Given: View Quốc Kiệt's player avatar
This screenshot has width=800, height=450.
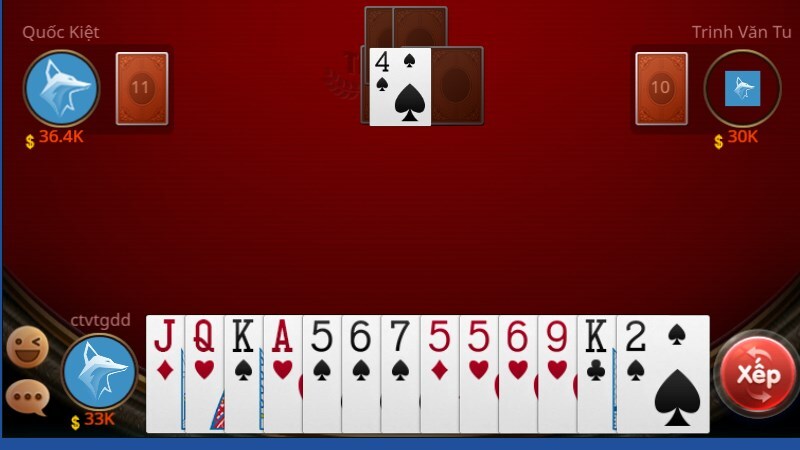Looking at the screenshot, I should (x=60, y=87).
